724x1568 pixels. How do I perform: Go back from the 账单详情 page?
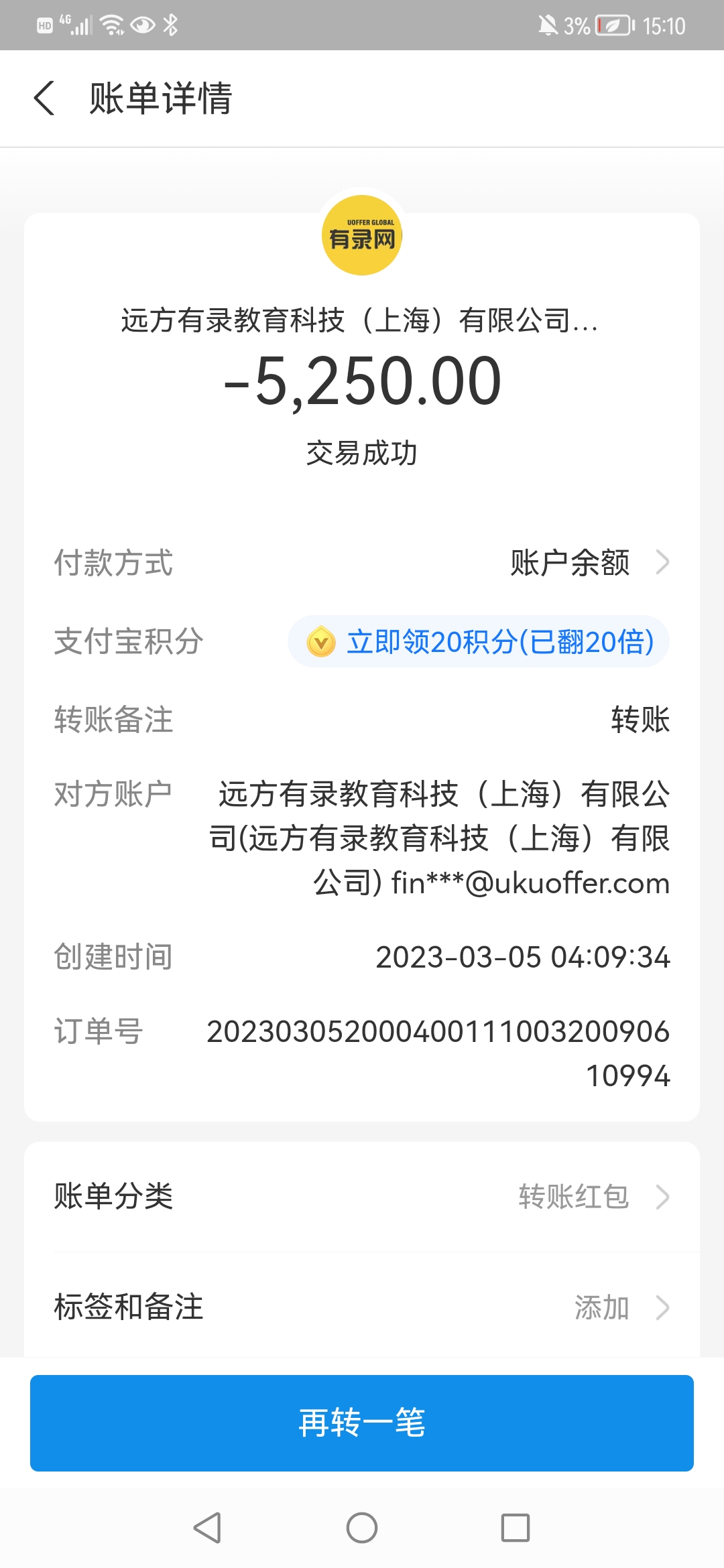coord(44,99)
